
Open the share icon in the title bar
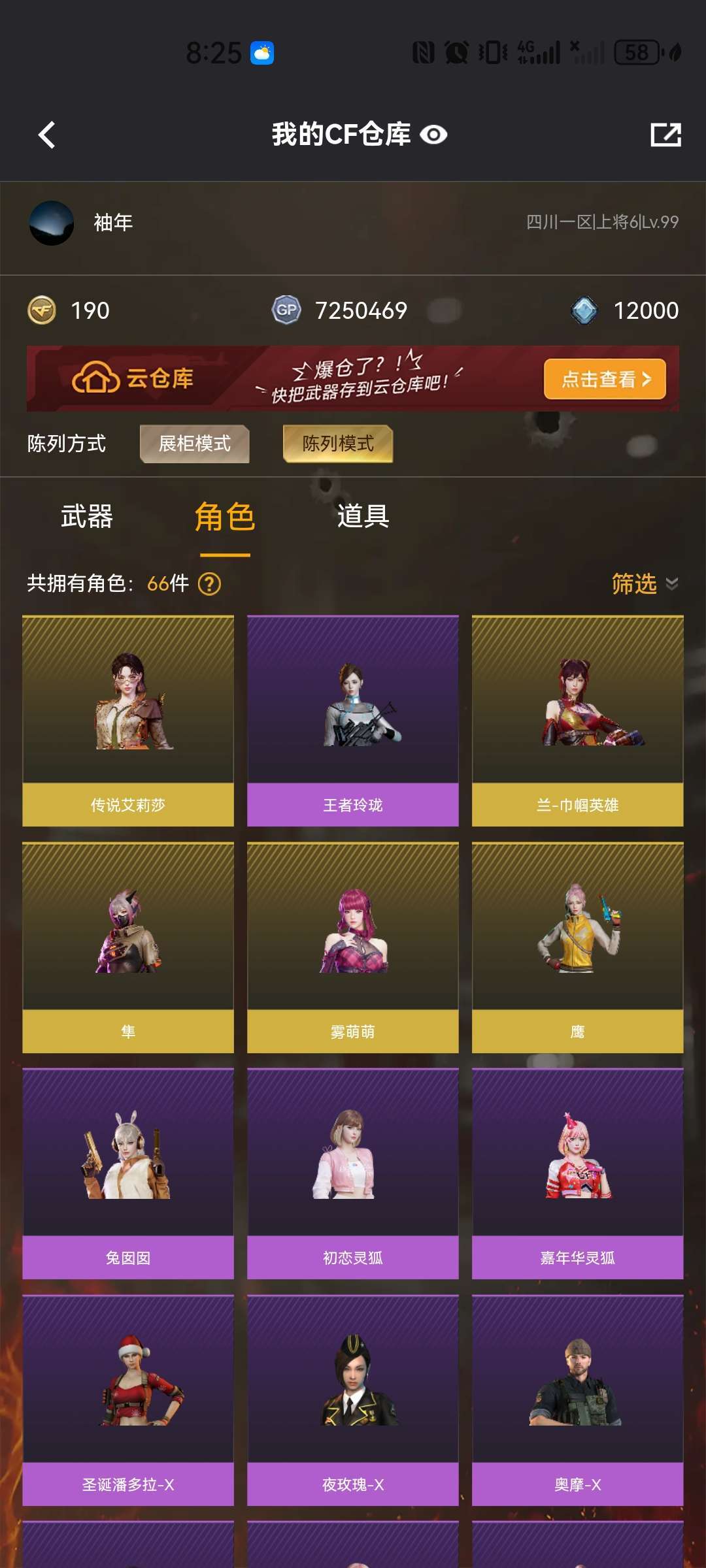pos(665,135)
